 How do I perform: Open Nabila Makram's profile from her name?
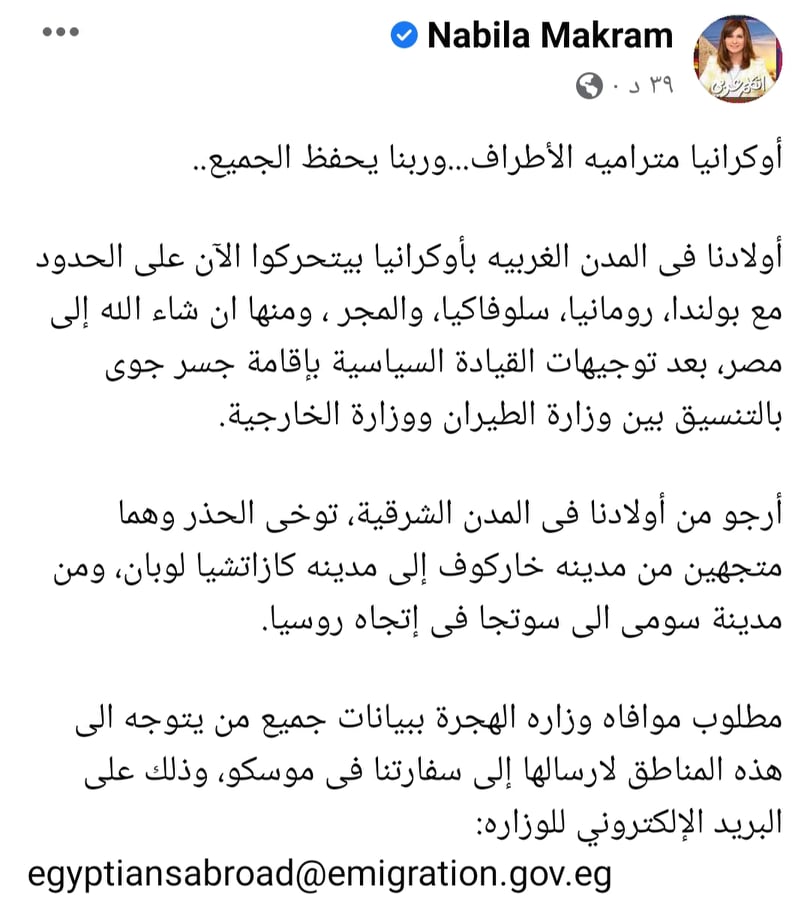(x=549, y=36)
